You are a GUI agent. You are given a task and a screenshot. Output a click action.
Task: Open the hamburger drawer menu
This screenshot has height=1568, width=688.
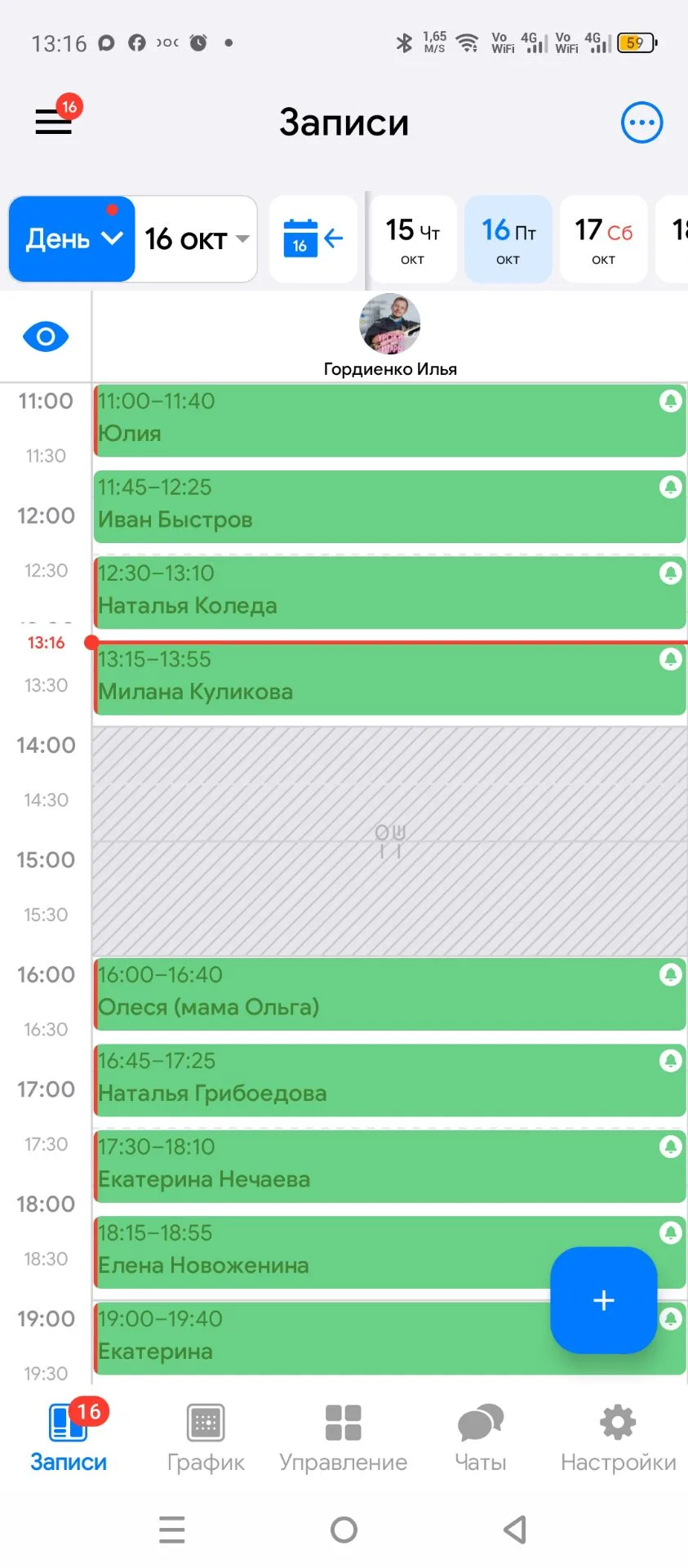click(x=54, y=122)
